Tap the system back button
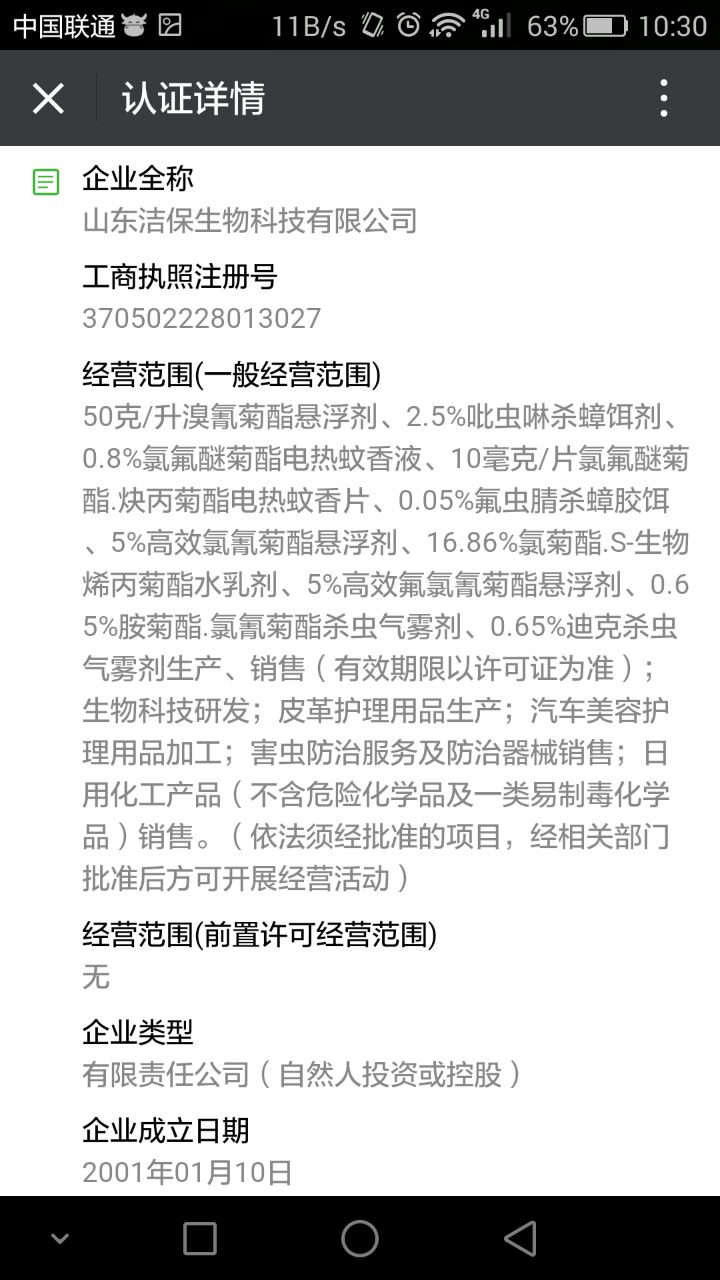This screenshot has height=1280, width=720. [x=520, y=1239]
